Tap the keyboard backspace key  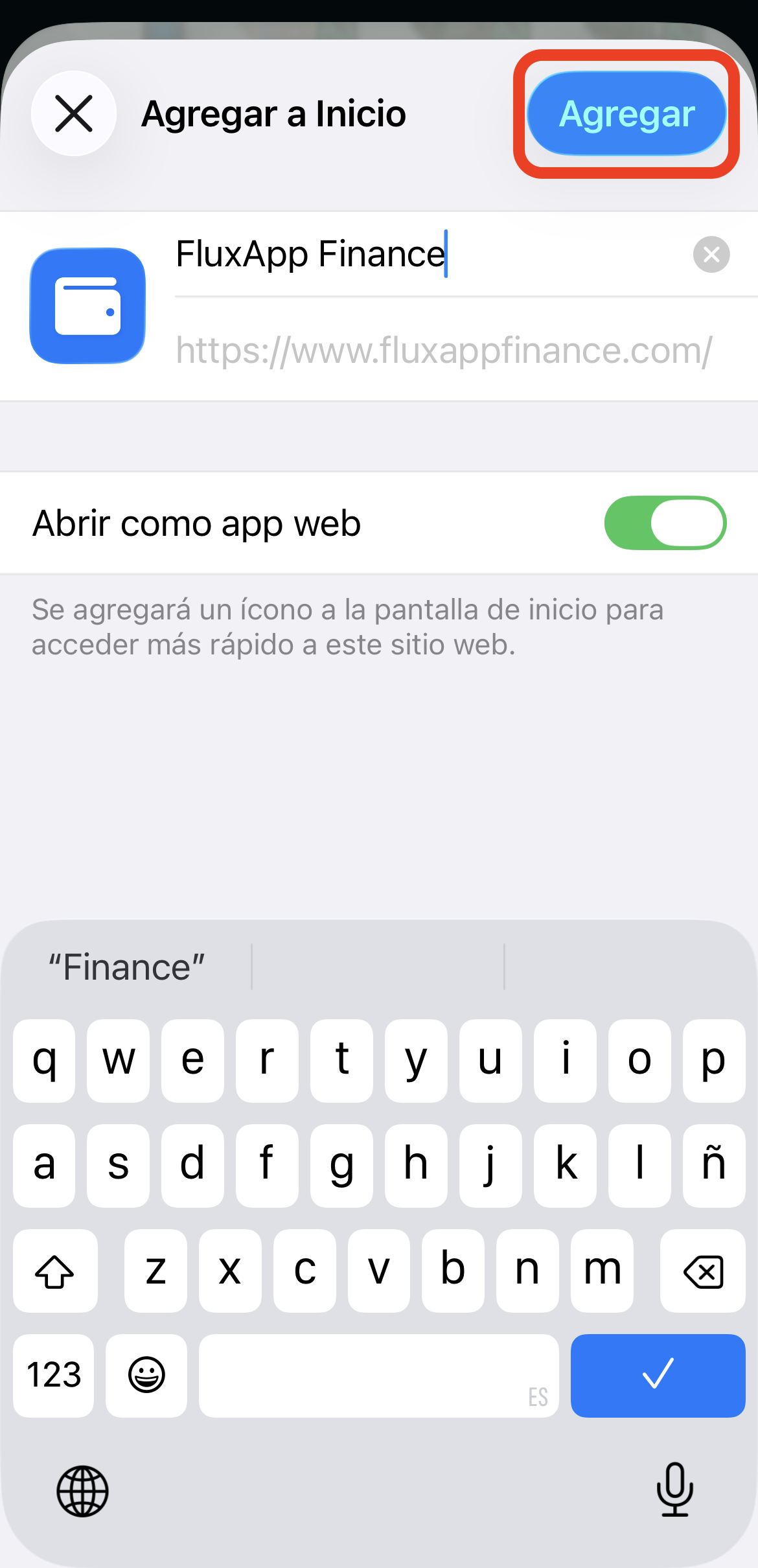703,1271
